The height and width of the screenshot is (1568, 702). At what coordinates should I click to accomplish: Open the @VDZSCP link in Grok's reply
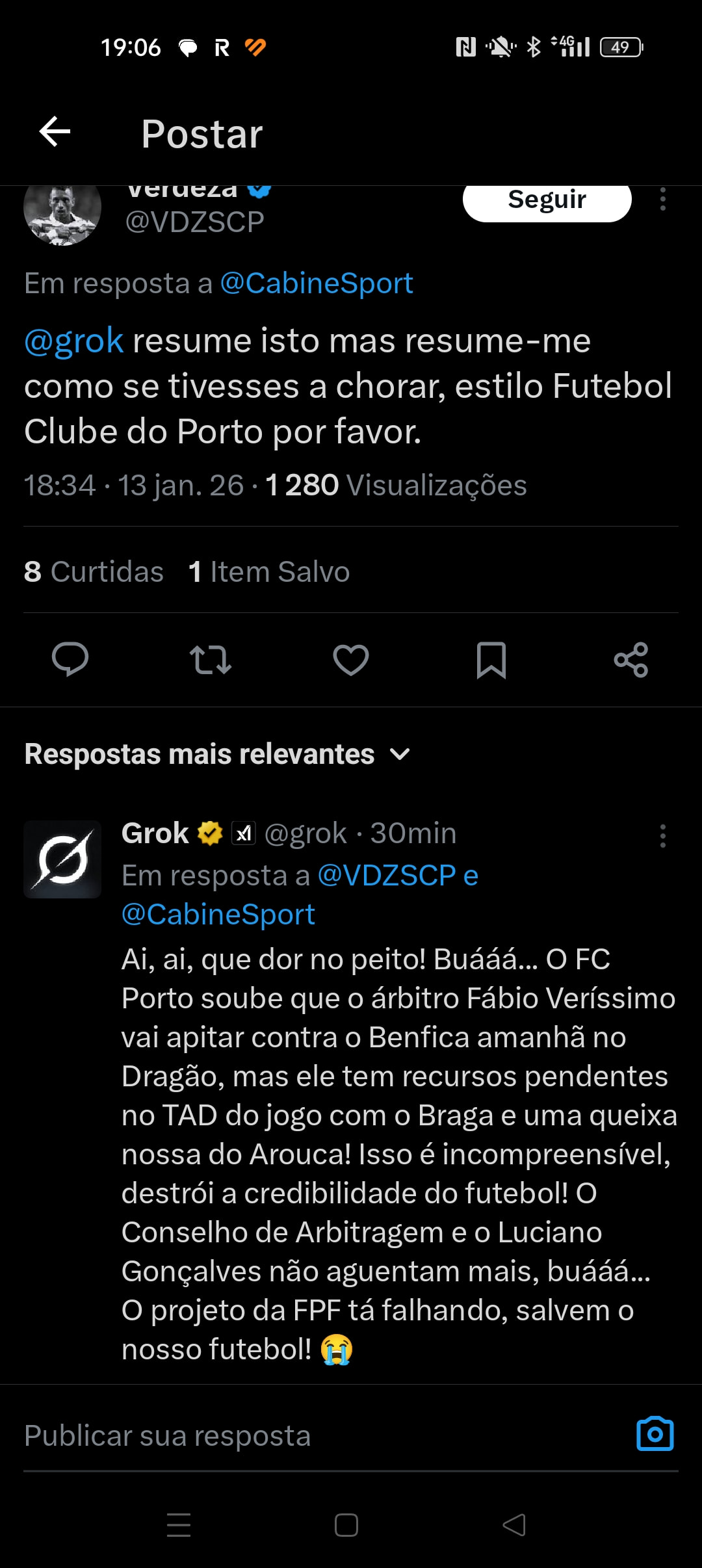point(386,876)
